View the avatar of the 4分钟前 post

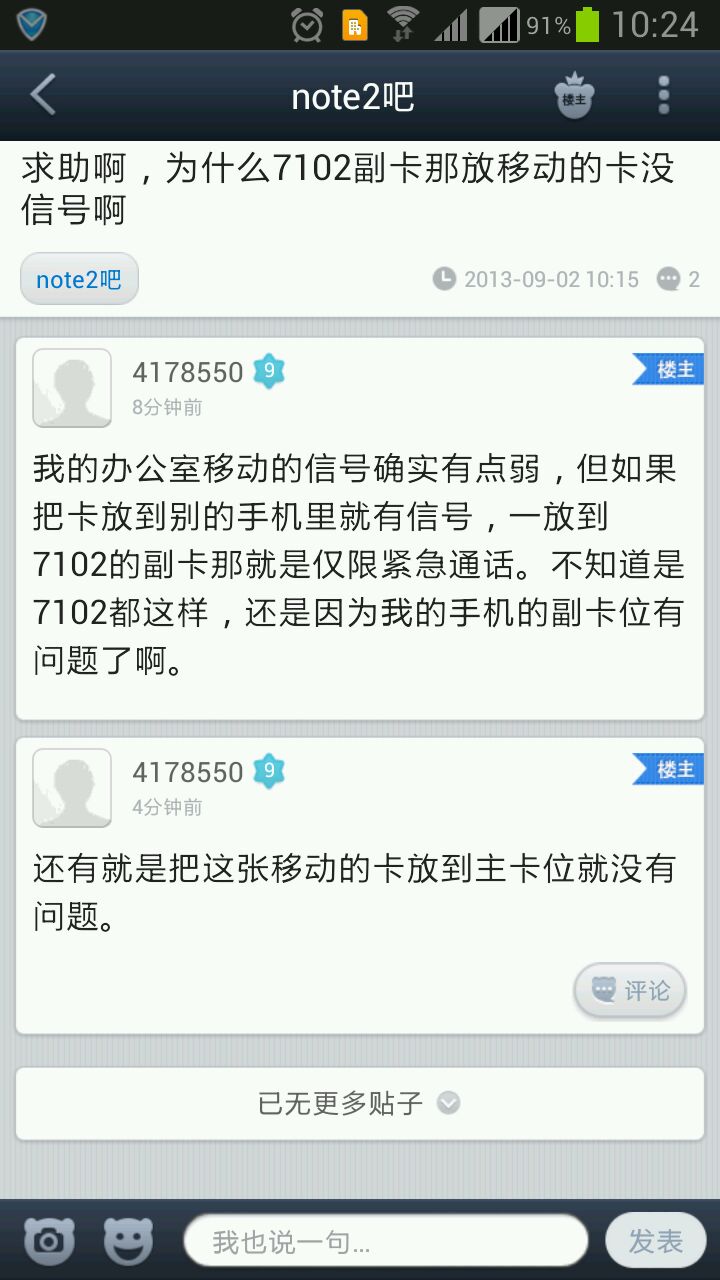(72, 788)
